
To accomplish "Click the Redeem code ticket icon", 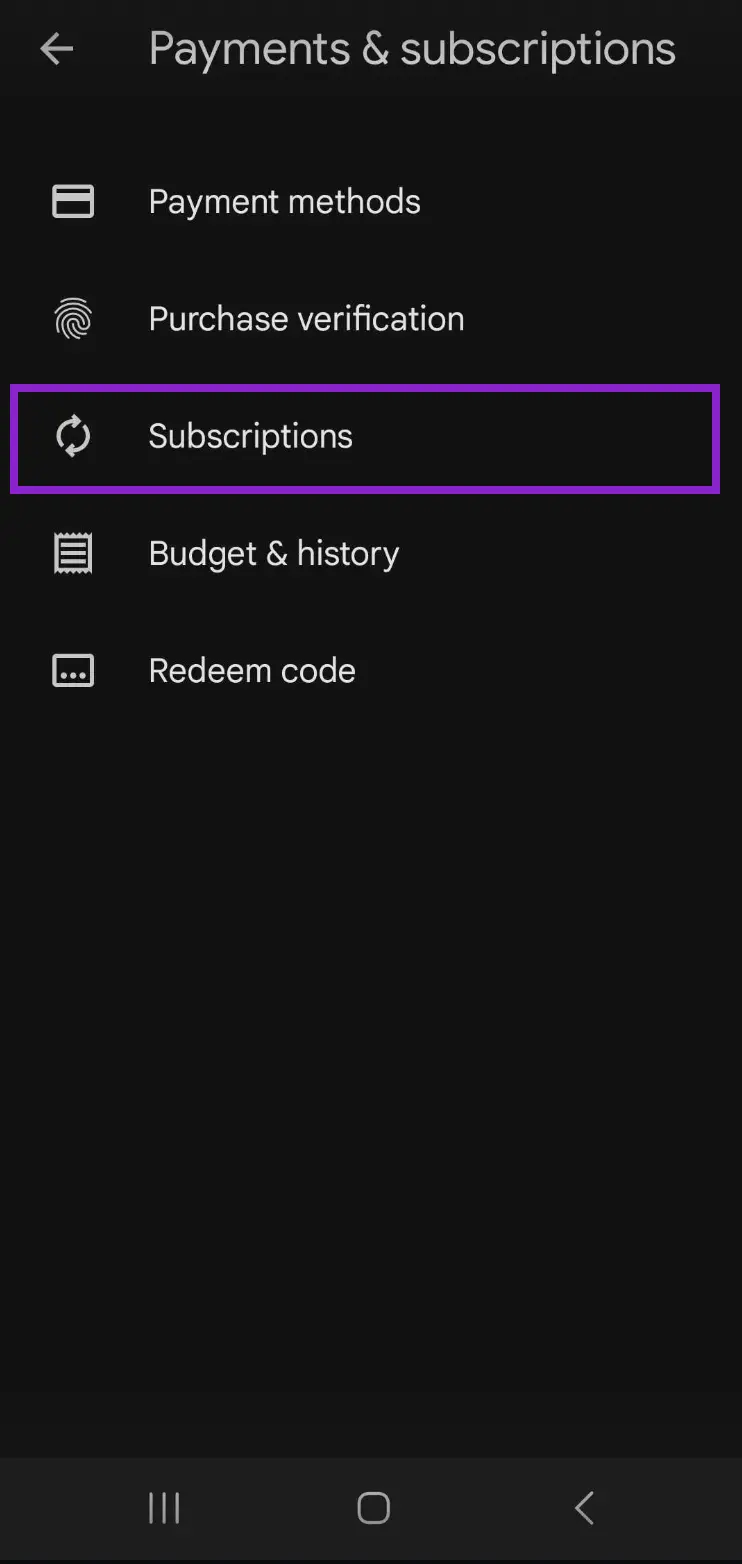I will 72,670.
